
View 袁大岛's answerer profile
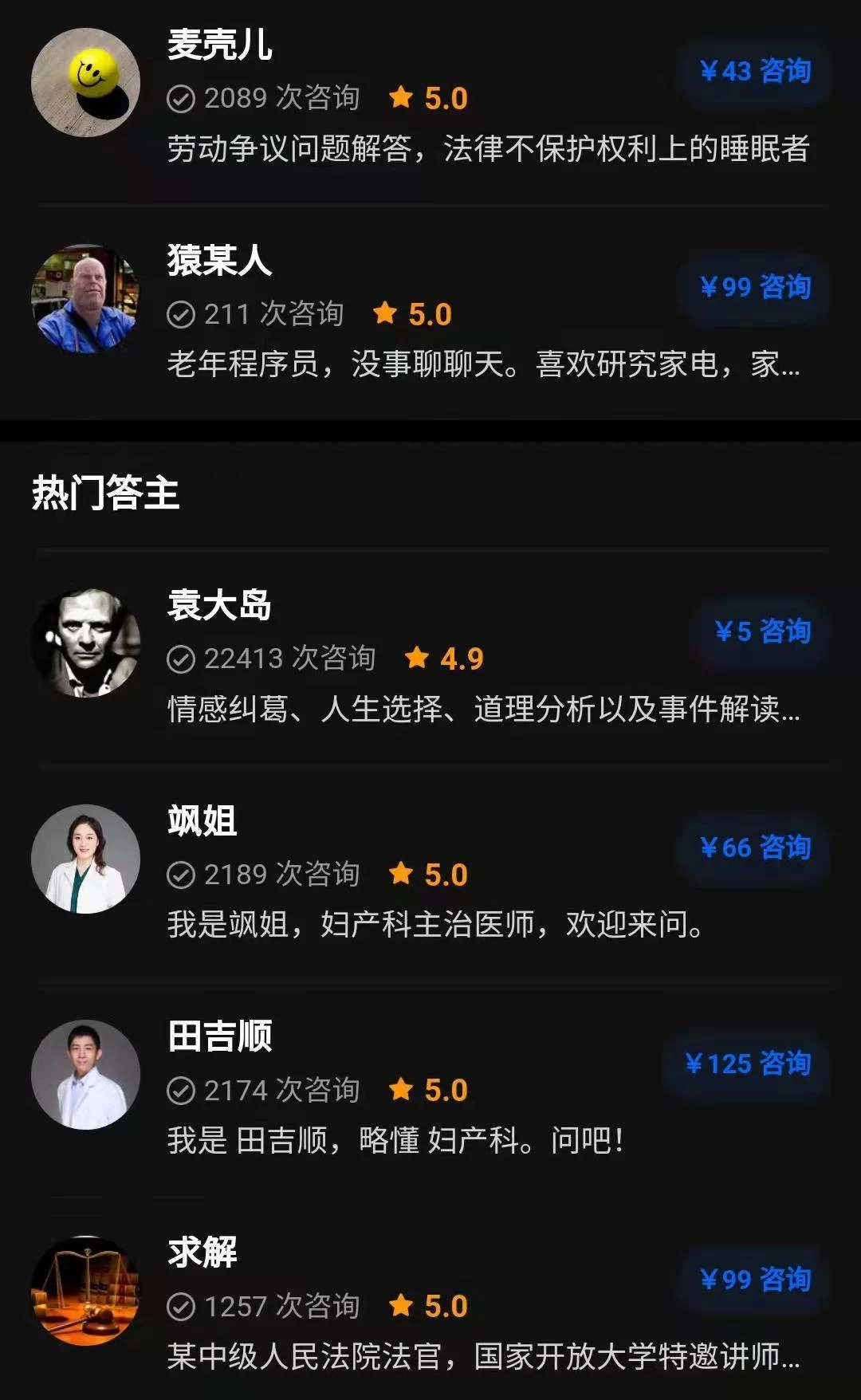pos(399,660)
